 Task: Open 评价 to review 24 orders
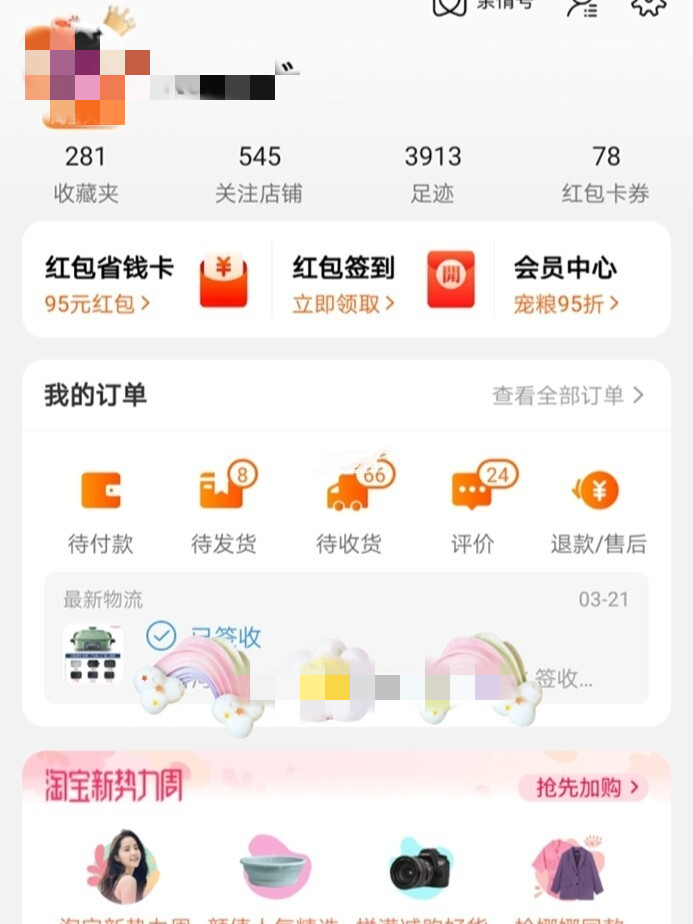click(473, 511)
